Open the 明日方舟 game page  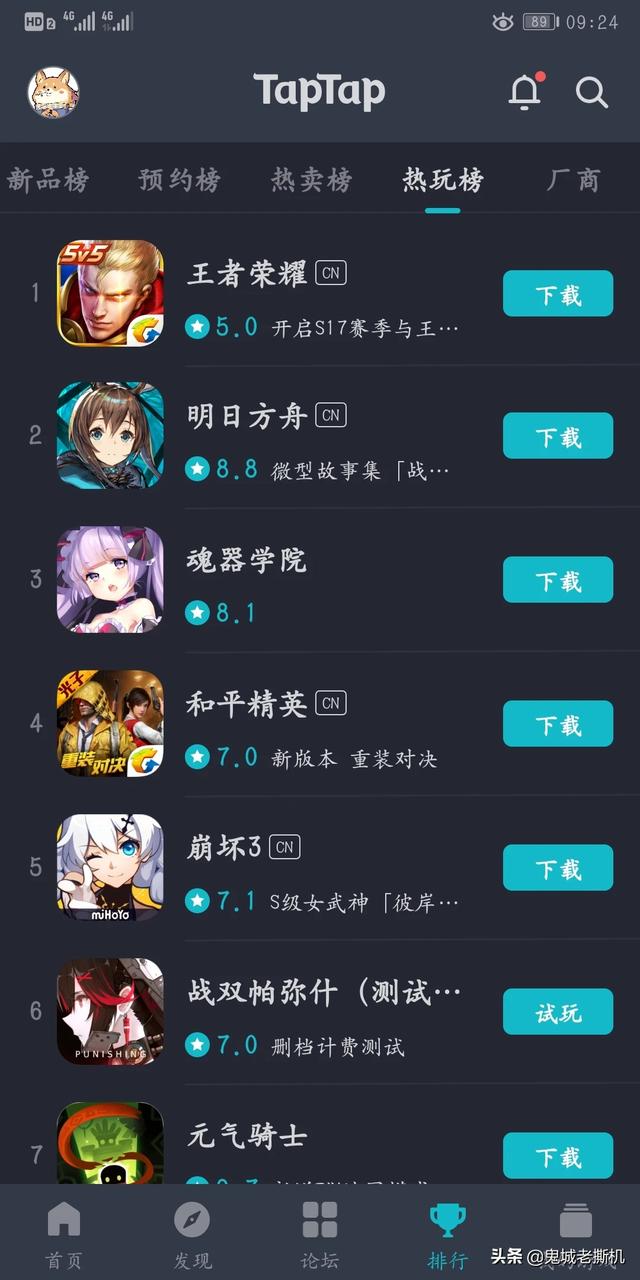tap(246, 416)
